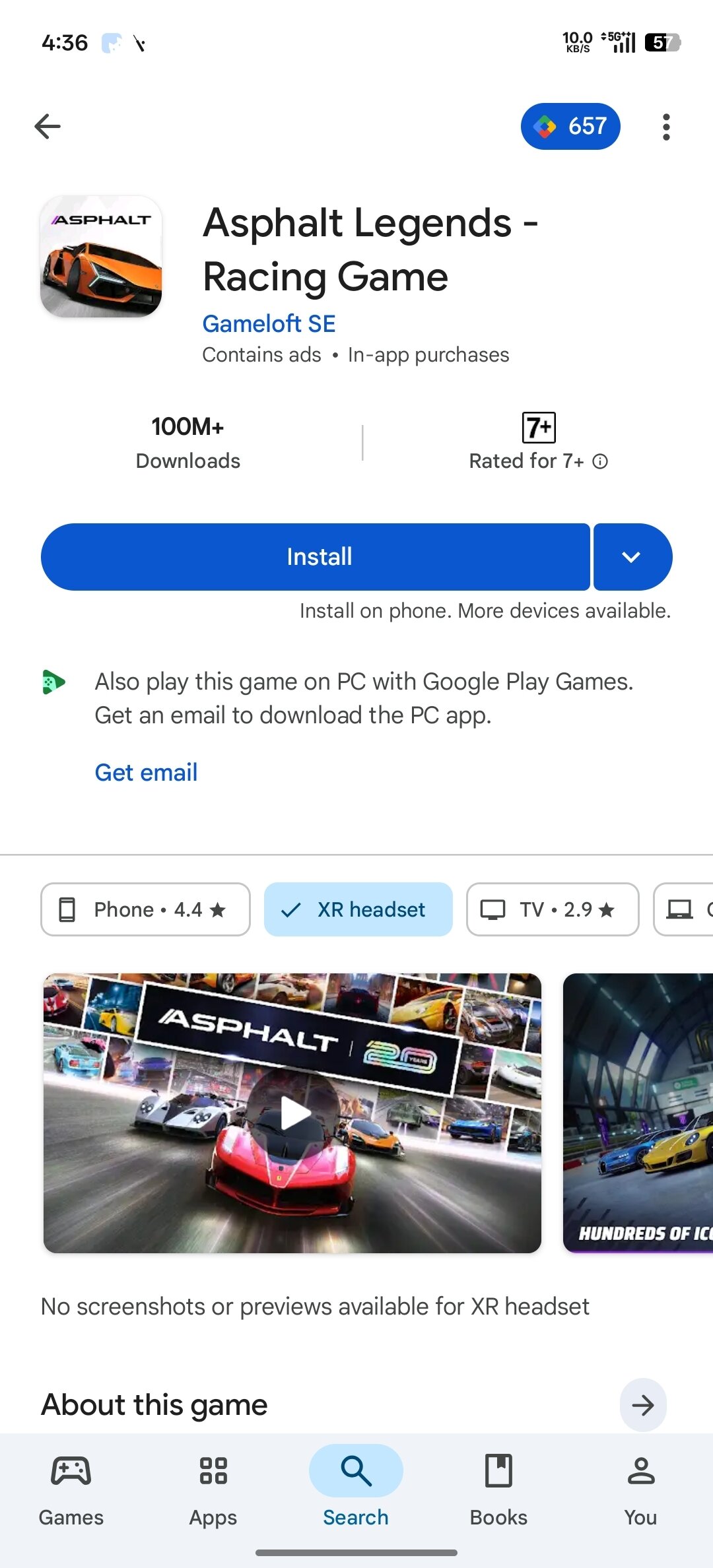Screen dimensions: 713x1568
Task: Open the three-dot overflow menu
Action: (666, 127)
